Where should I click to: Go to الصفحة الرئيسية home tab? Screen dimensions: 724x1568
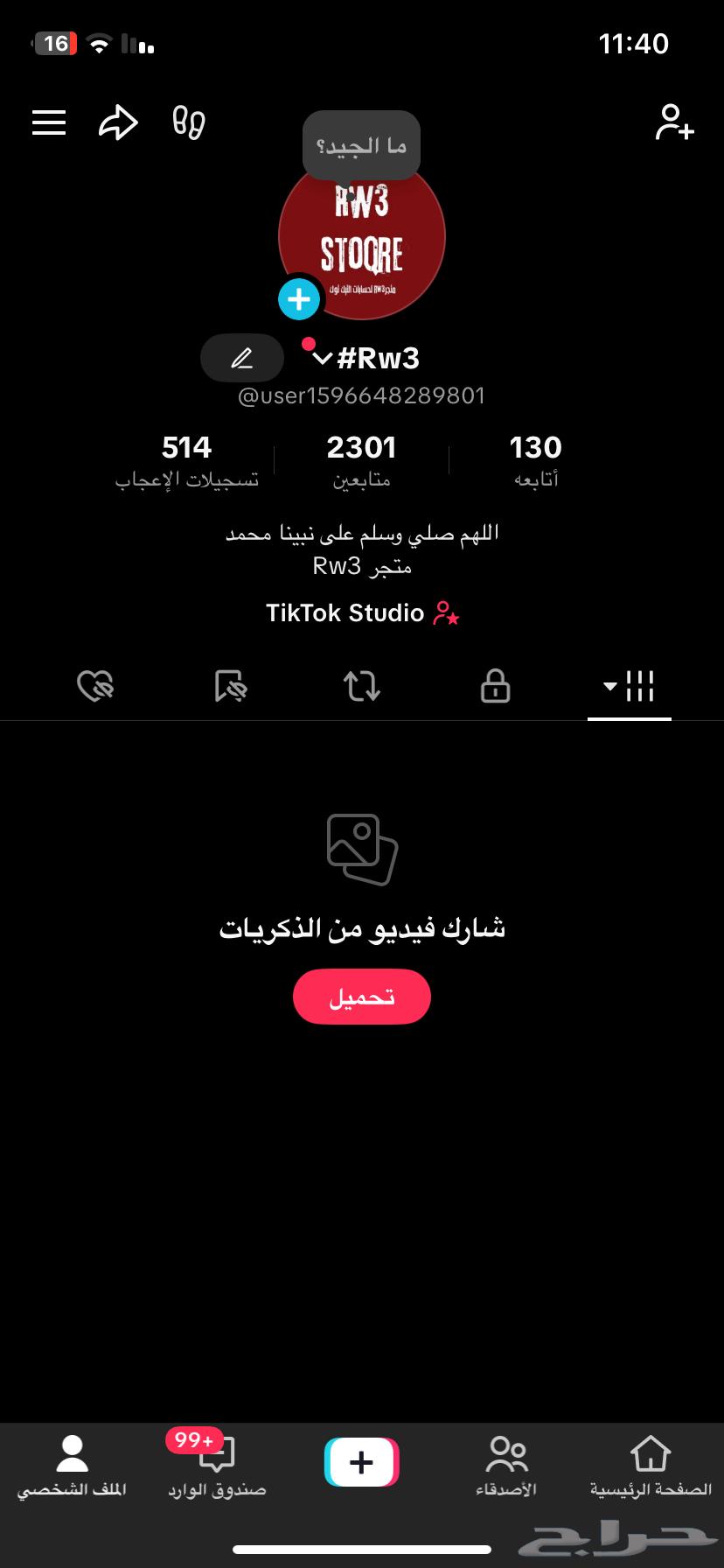pos(651,1455)
